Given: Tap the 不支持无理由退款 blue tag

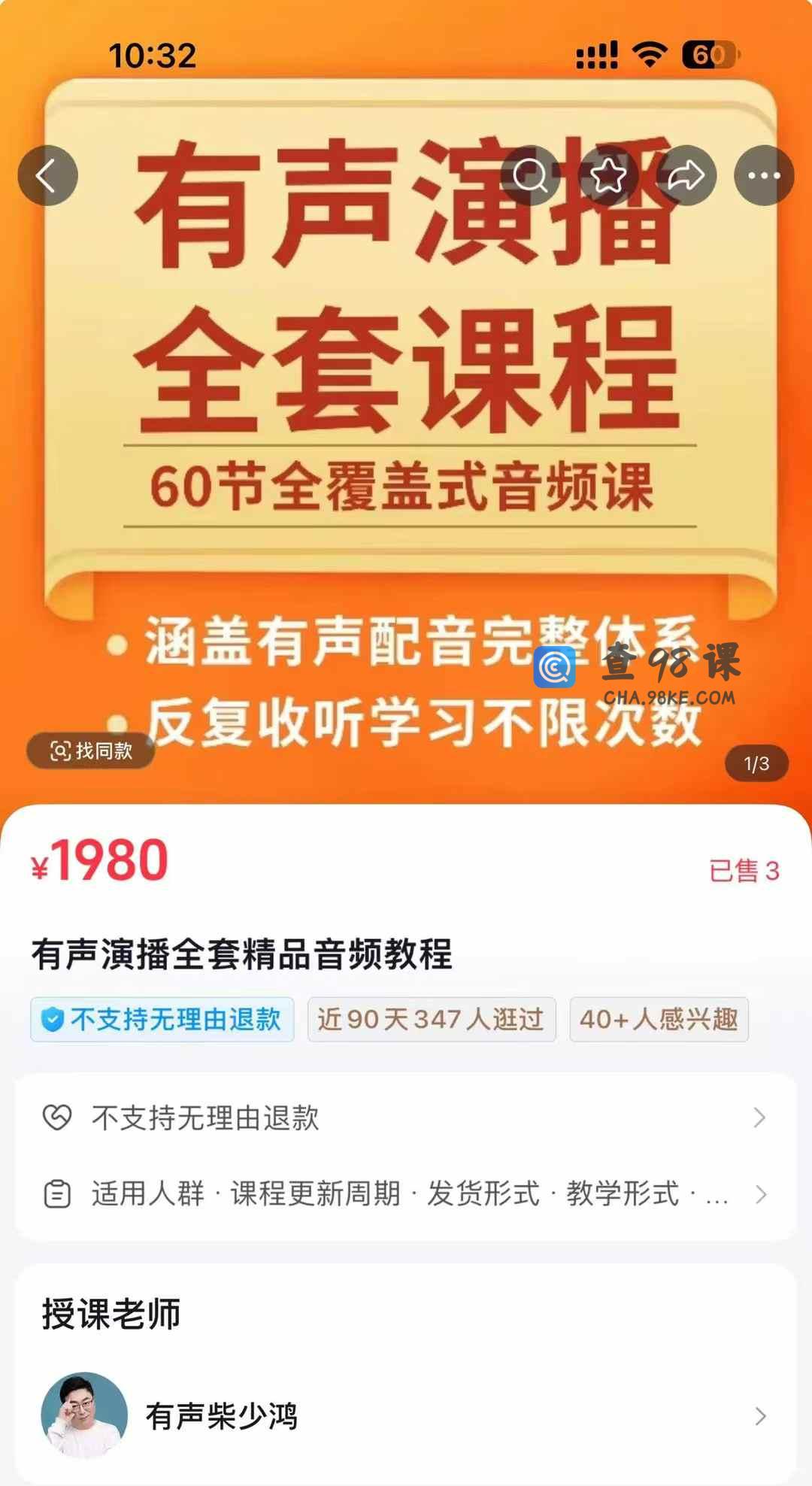Looking at the screenshot, I should pos(162,1020).
